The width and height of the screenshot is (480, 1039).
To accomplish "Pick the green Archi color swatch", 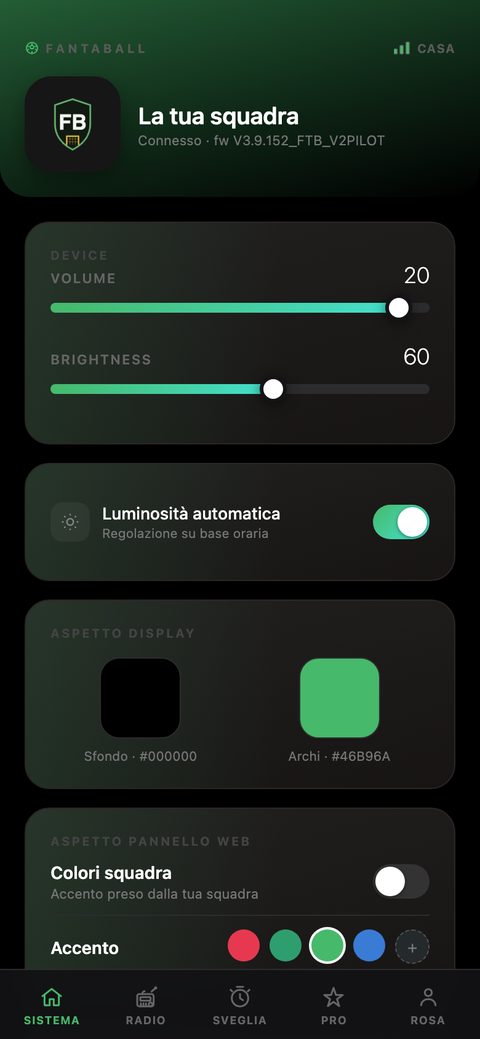I will (339, 698).
